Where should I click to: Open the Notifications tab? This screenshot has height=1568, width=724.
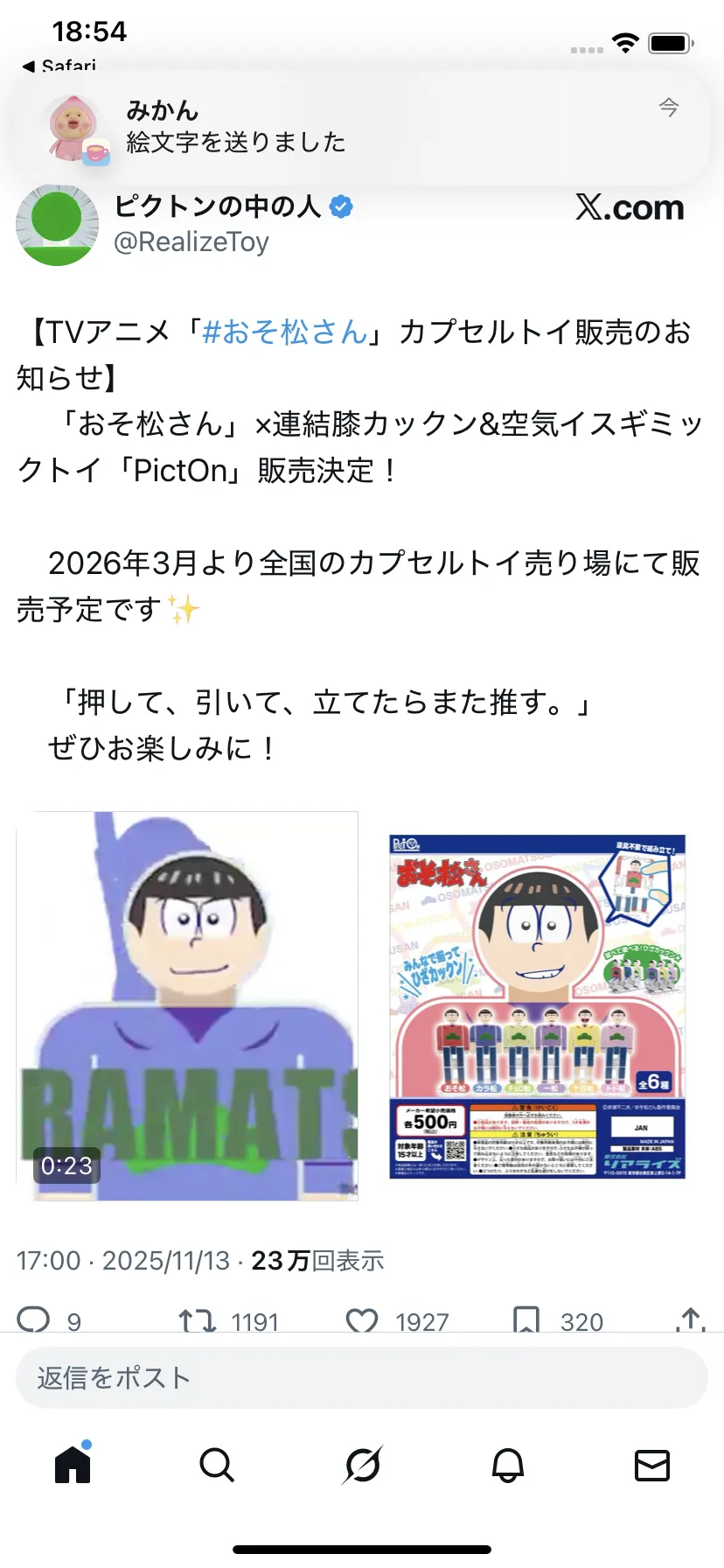[x=507, y=1464]
